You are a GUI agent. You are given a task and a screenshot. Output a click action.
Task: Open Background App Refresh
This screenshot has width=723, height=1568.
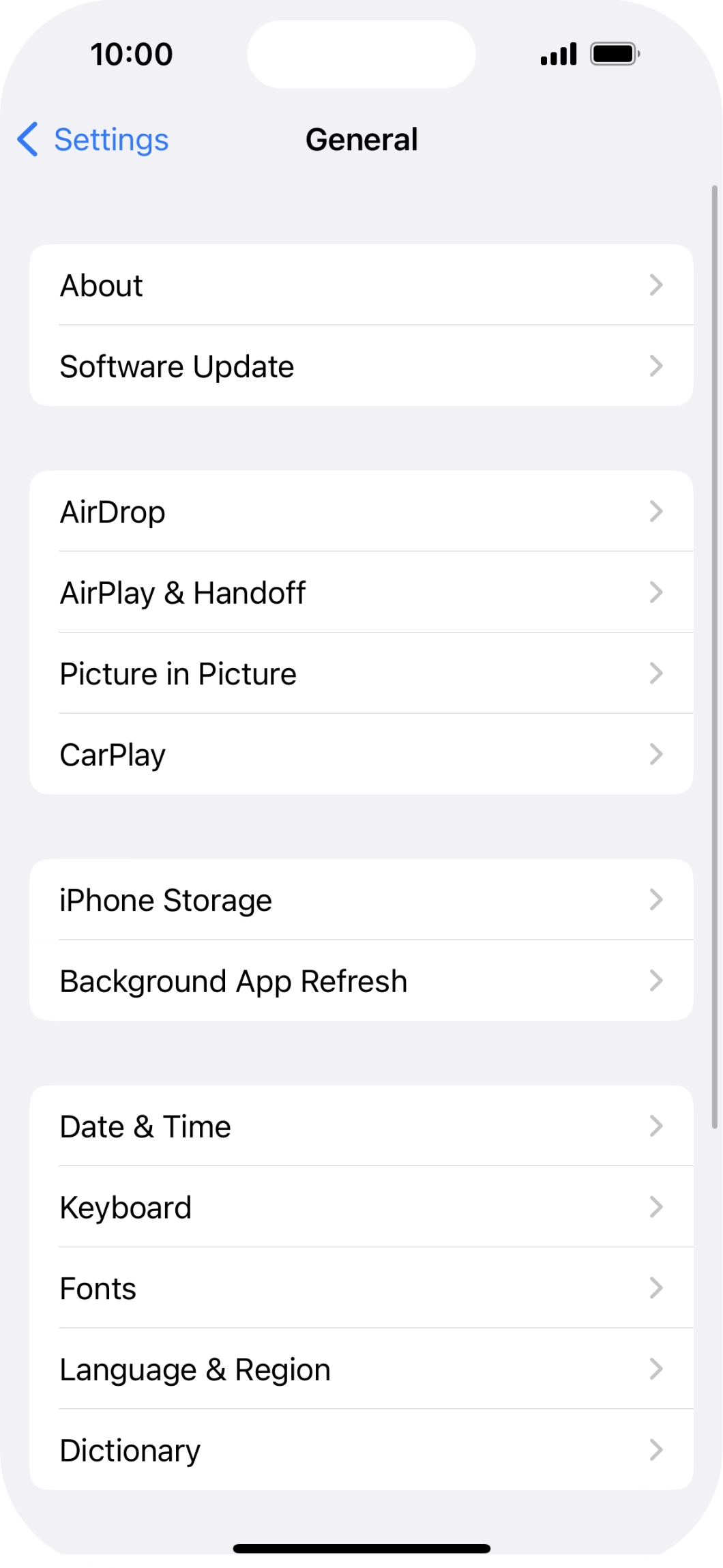pyautogui.click(x=361, y=981)
